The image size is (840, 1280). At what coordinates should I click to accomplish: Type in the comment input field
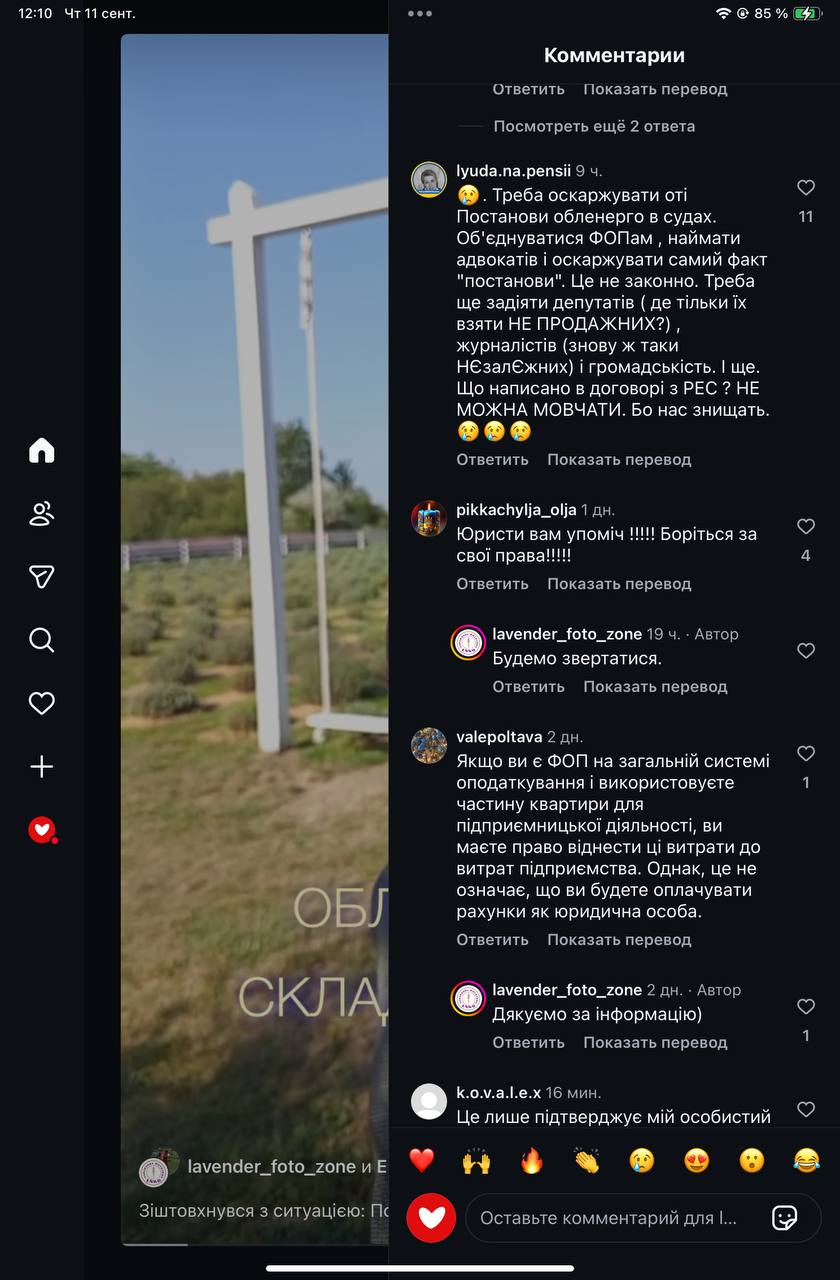[x=608, y=1218]
